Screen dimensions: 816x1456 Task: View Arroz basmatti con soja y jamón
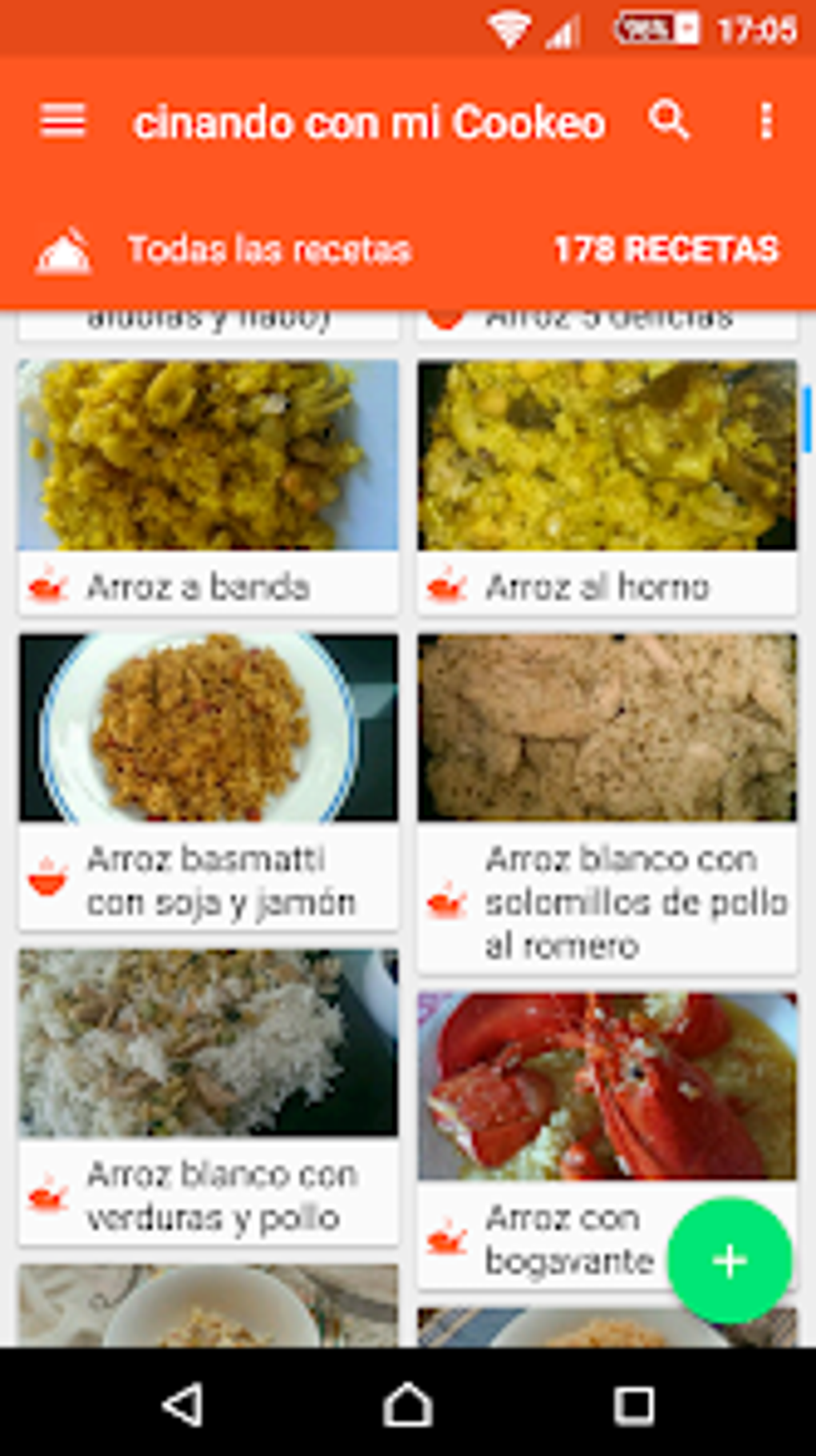pyautogui.click(x=208, y=780)
